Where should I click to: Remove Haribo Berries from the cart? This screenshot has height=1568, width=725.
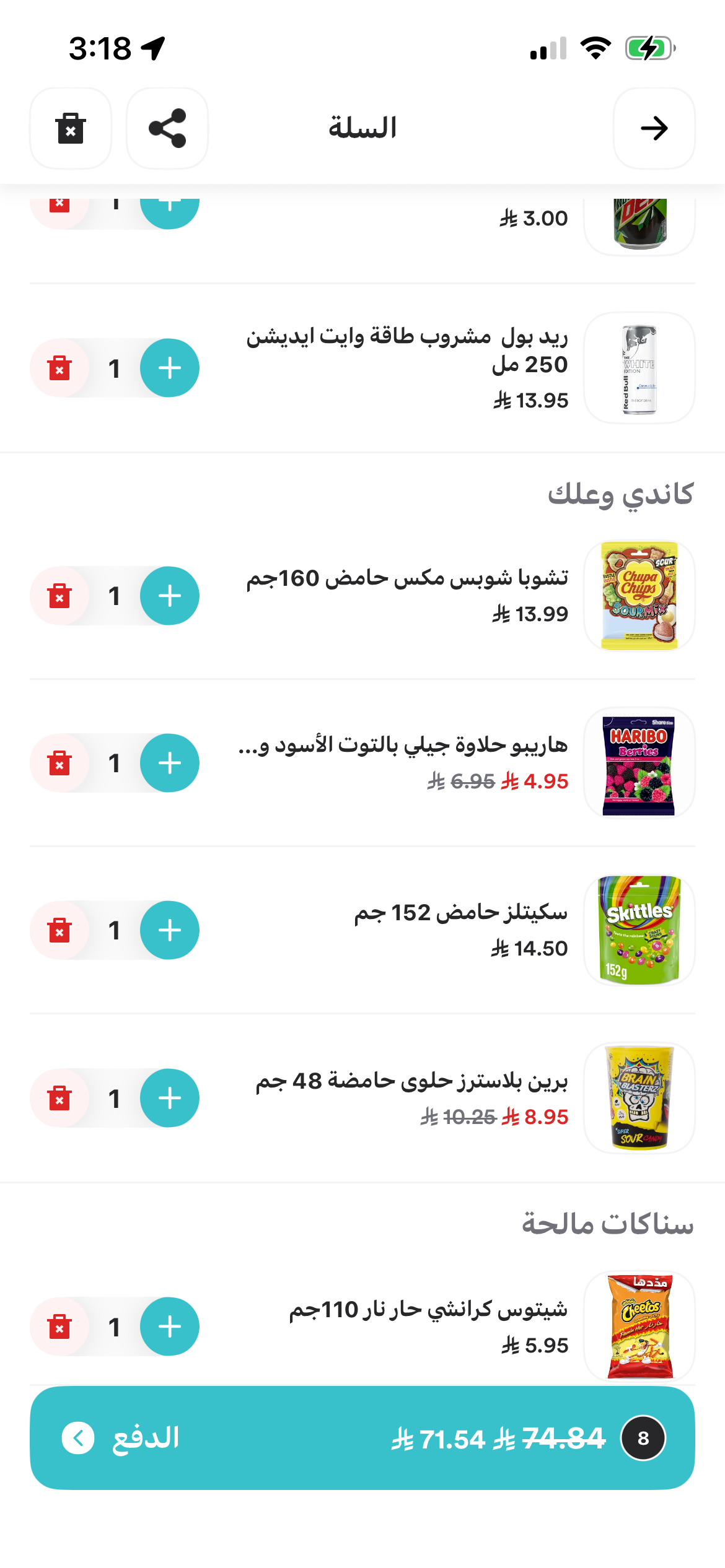pos(59,763)
